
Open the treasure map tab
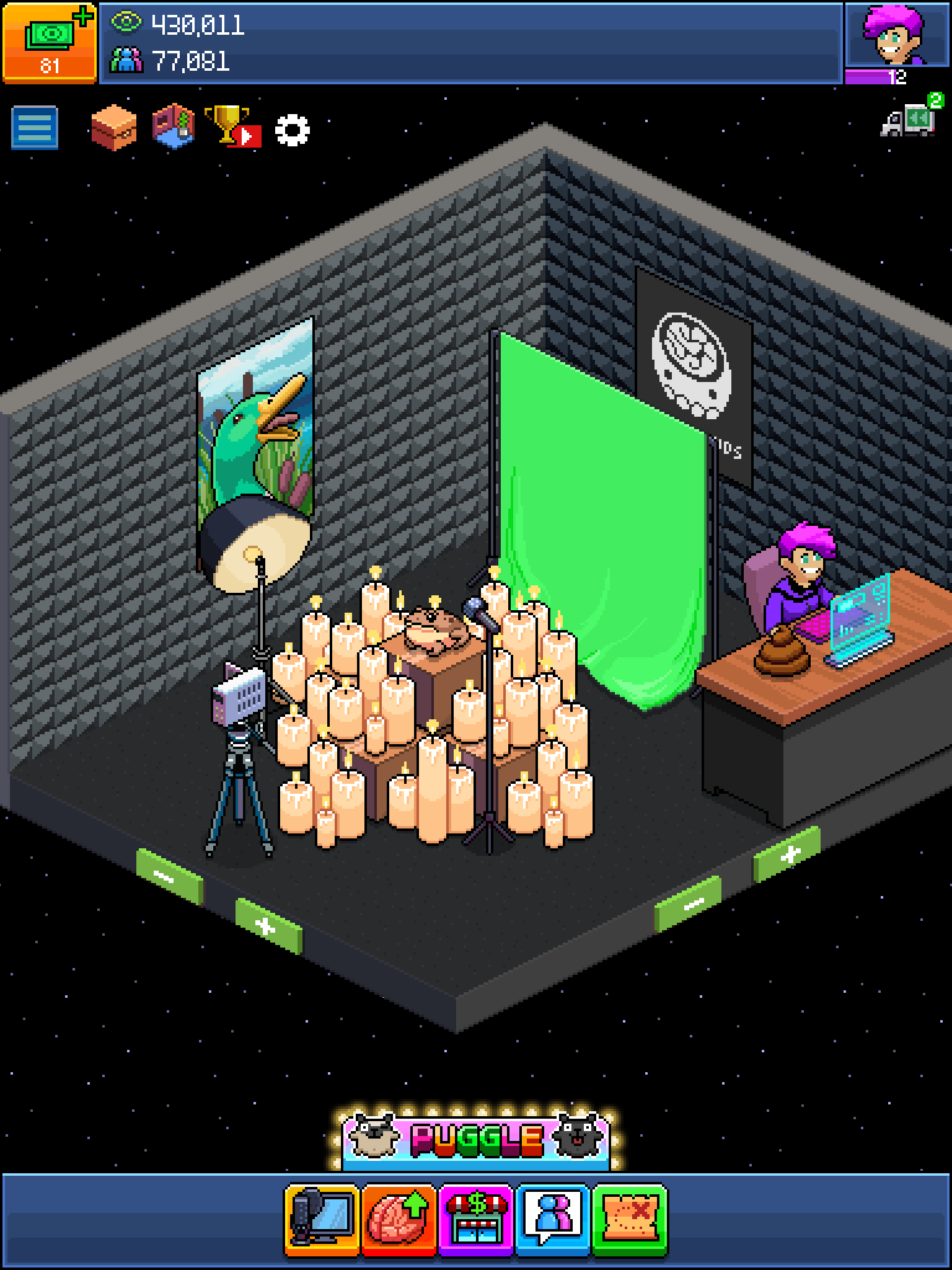click(x=630, y=1219)
